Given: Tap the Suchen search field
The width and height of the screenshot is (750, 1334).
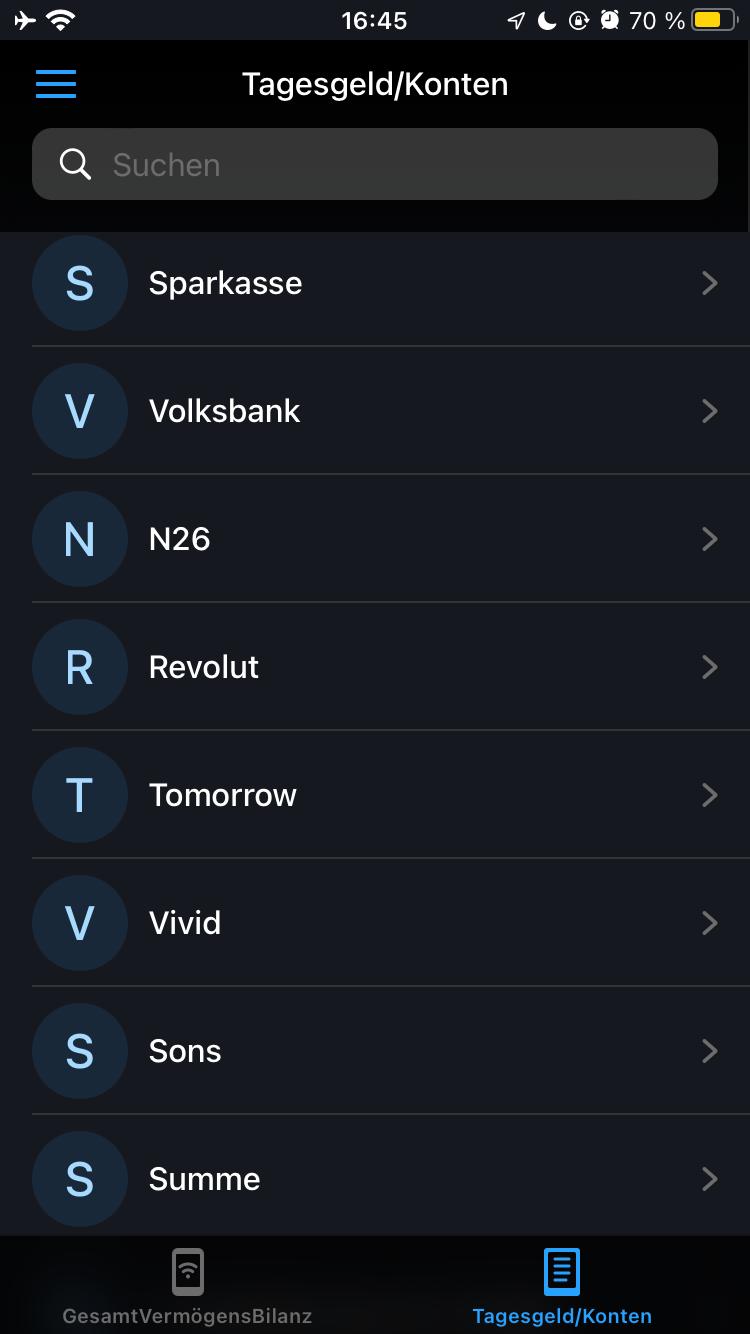Looking at the screenshot, I should pyautogui.click(x=375, y=165).
